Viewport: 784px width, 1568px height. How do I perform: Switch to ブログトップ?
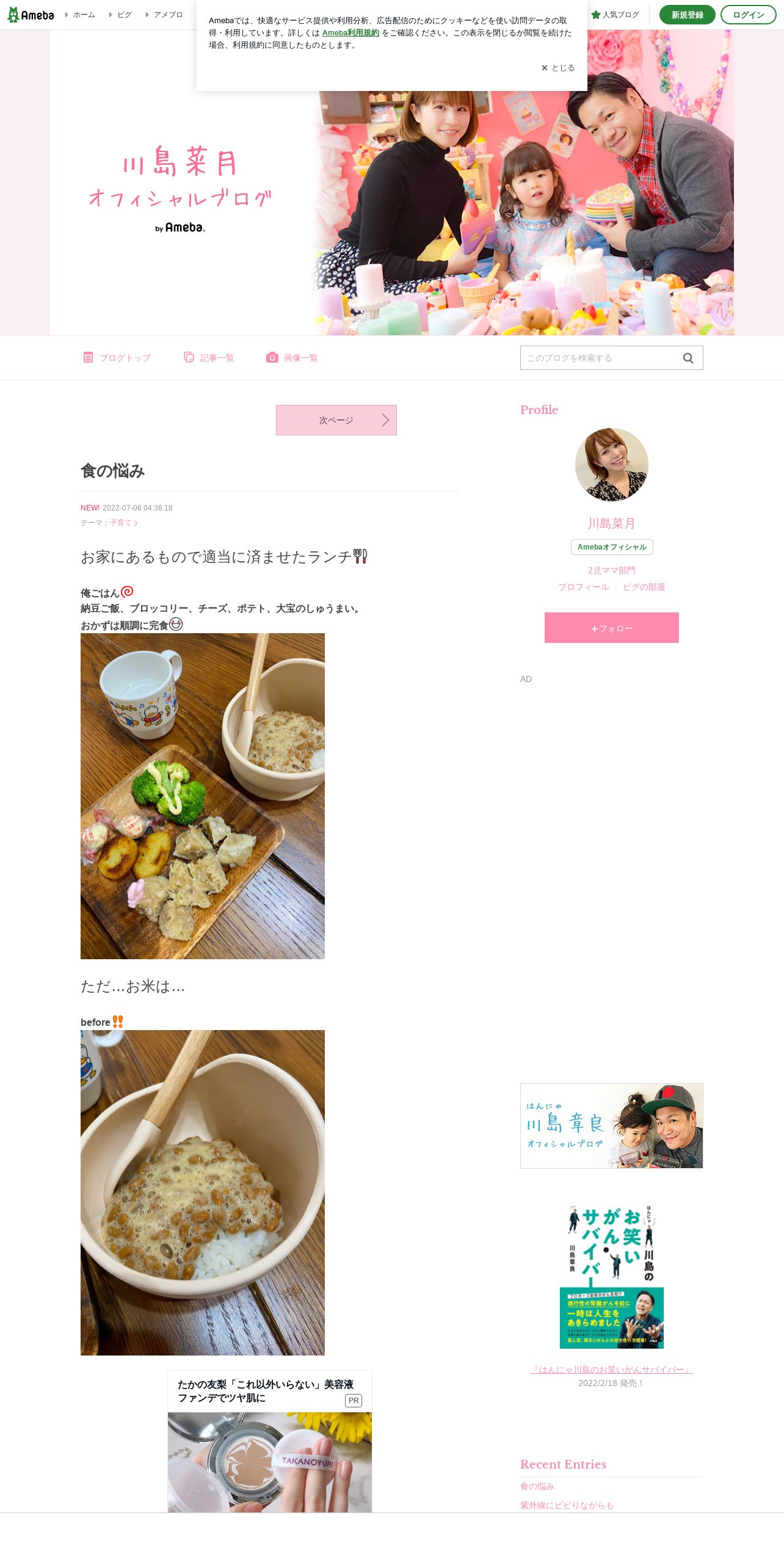pyautogui.click(x=117, y=358)
